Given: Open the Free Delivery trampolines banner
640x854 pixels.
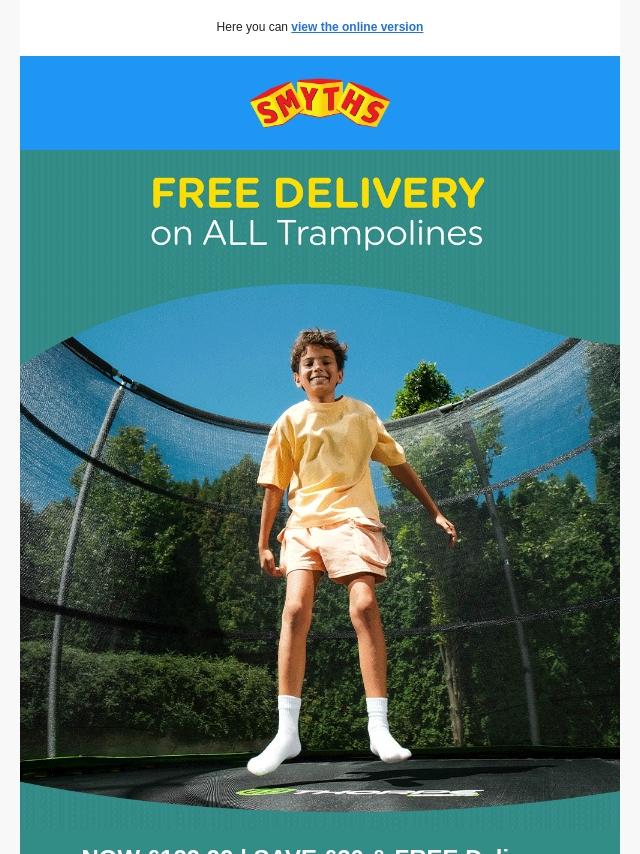Looking at the screenshot, I should click(319, 480).
